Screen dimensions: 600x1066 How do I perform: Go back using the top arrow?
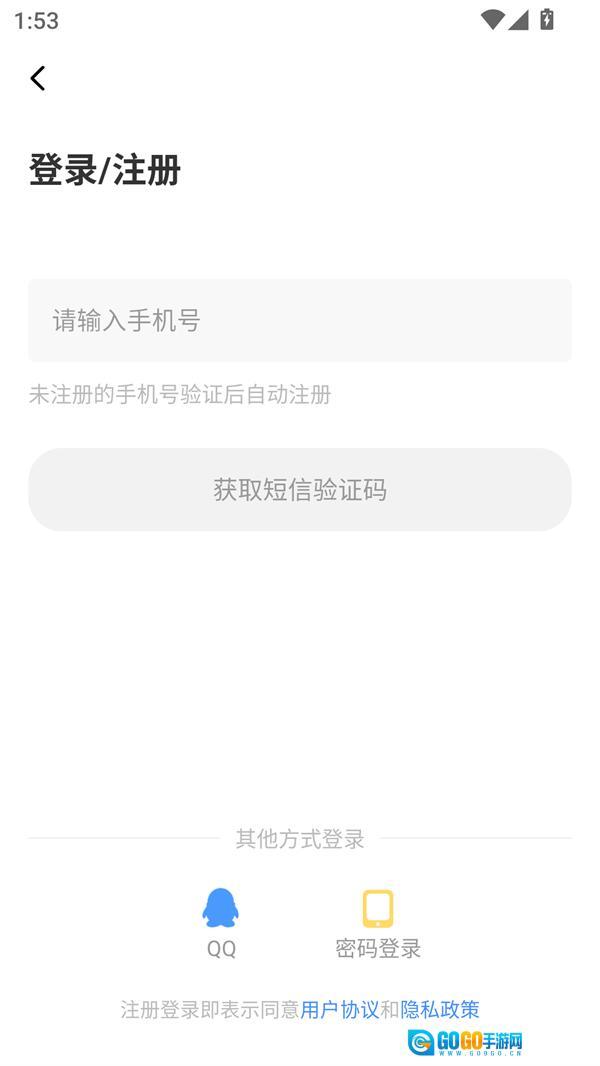[x=38, y=78]
